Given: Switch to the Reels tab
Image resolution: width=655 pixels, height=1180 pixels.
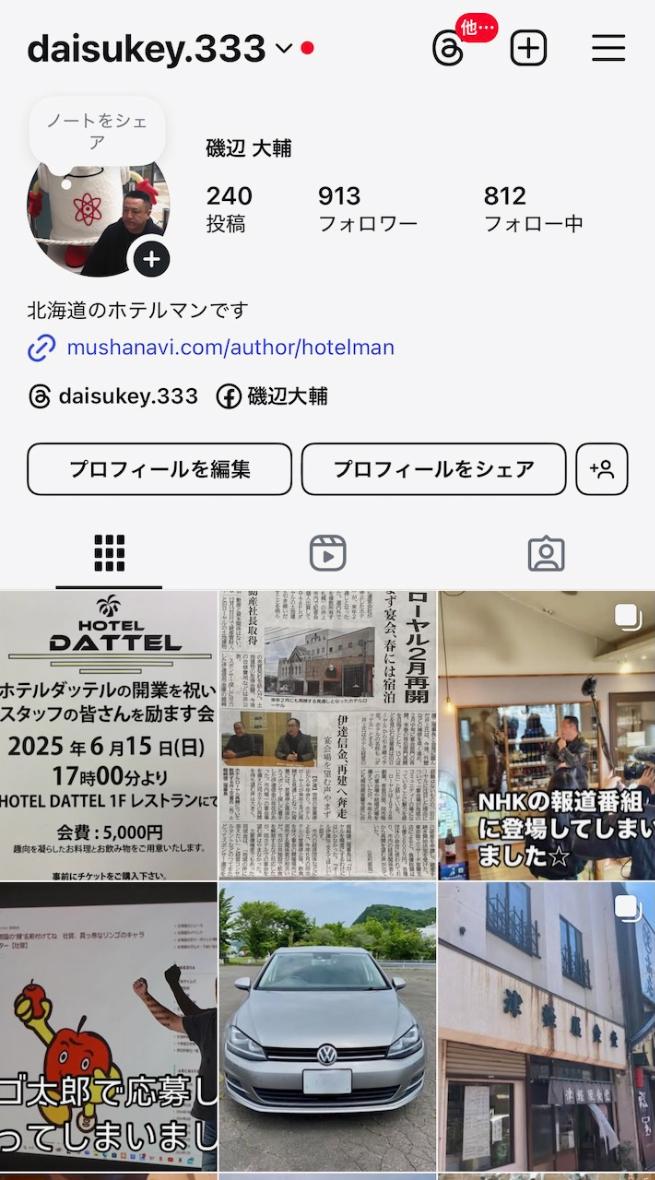Looking at the screenshot, I should (x=327, y=553).
